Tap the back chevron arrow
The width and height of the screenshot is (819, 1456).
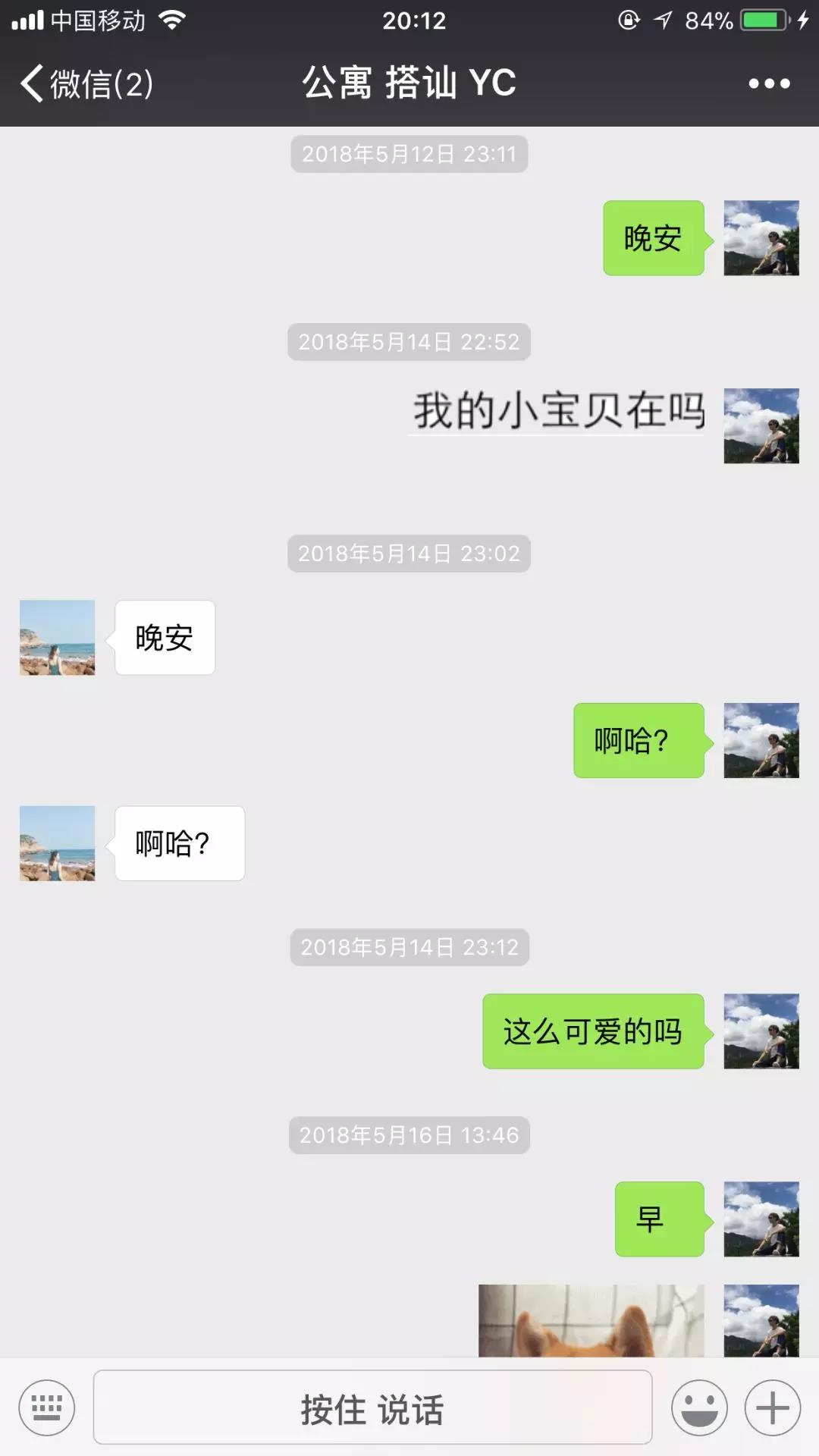[30, 82]
